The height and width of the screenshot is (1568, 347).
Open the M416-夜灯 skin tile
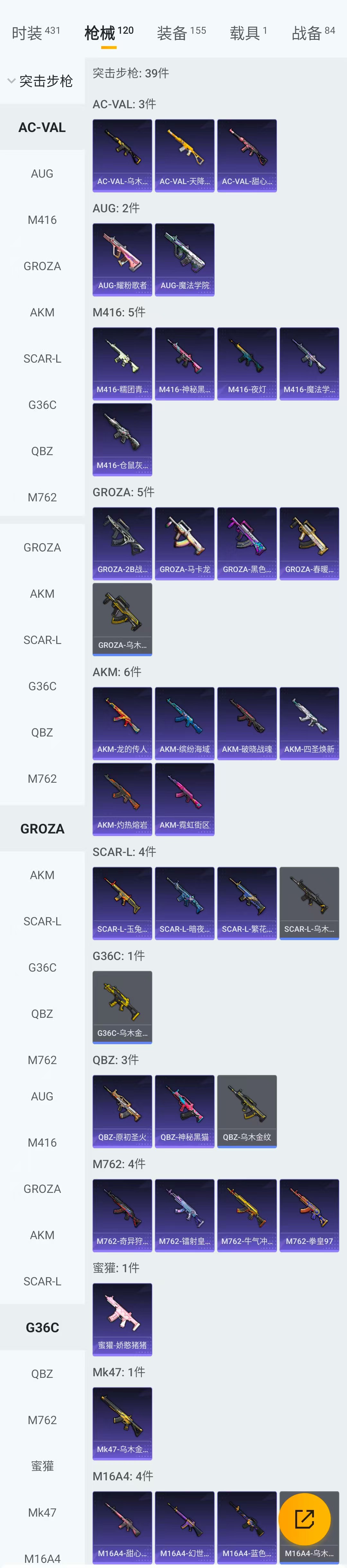click(x=246, y=363)
